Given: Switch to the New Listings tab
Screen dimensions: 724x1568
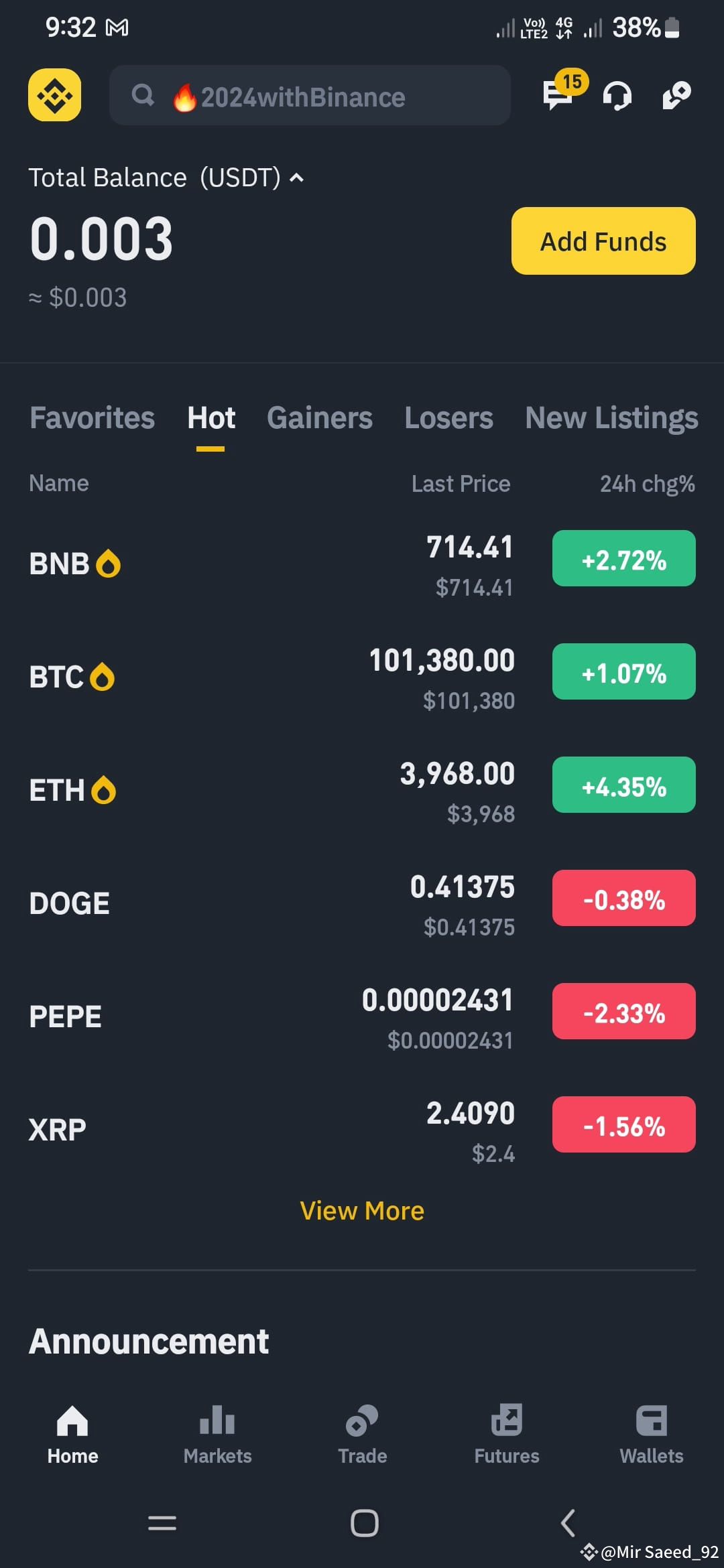Looking at the screenshot, I should pos(611,417).
